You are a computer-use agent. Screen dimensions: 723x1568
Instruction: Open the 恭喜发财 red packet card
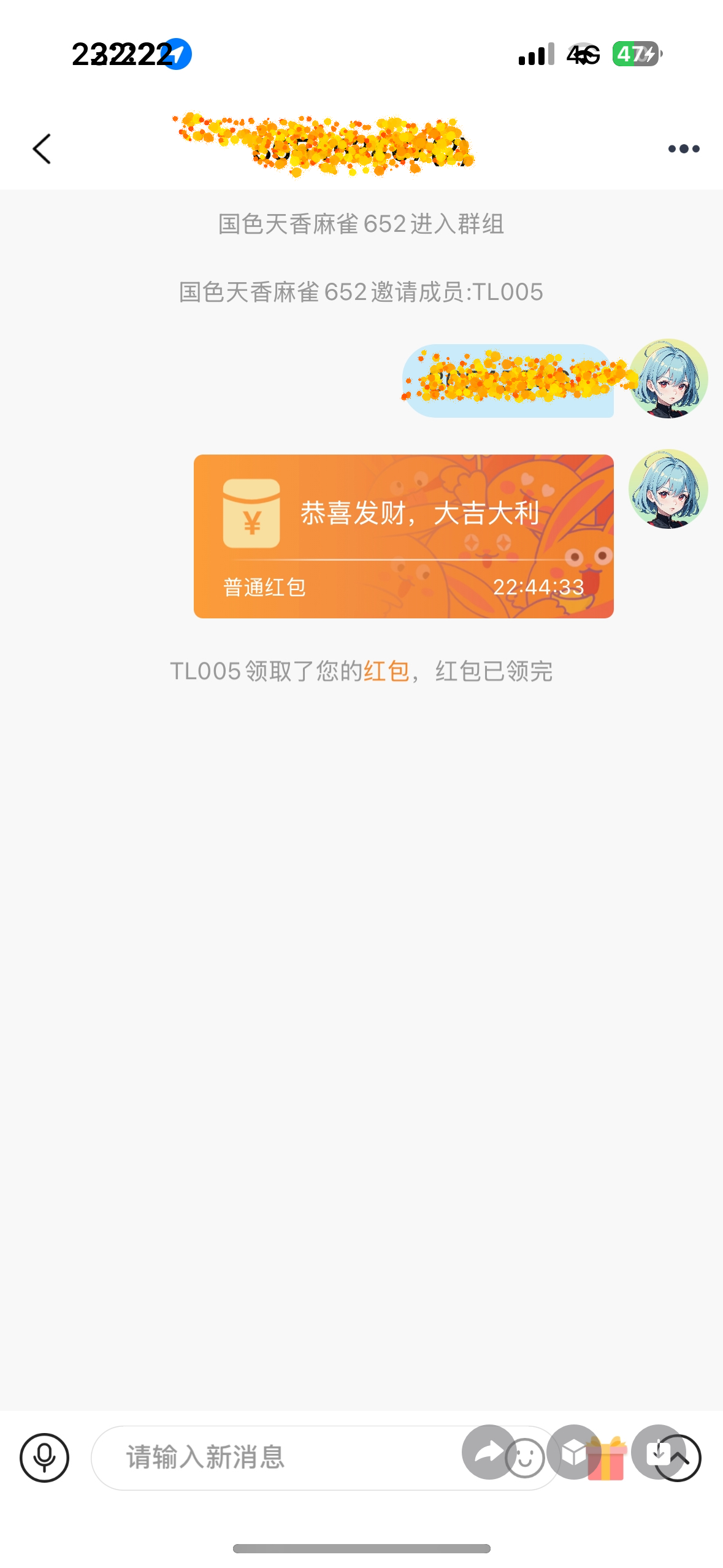[404, 536]
